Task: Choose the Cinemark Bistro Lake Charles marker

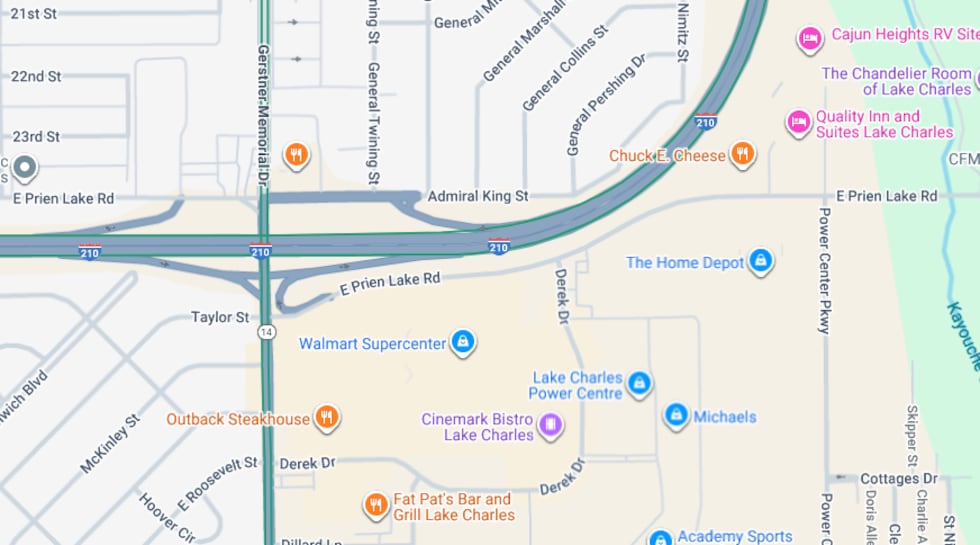Action: [550, 426]
